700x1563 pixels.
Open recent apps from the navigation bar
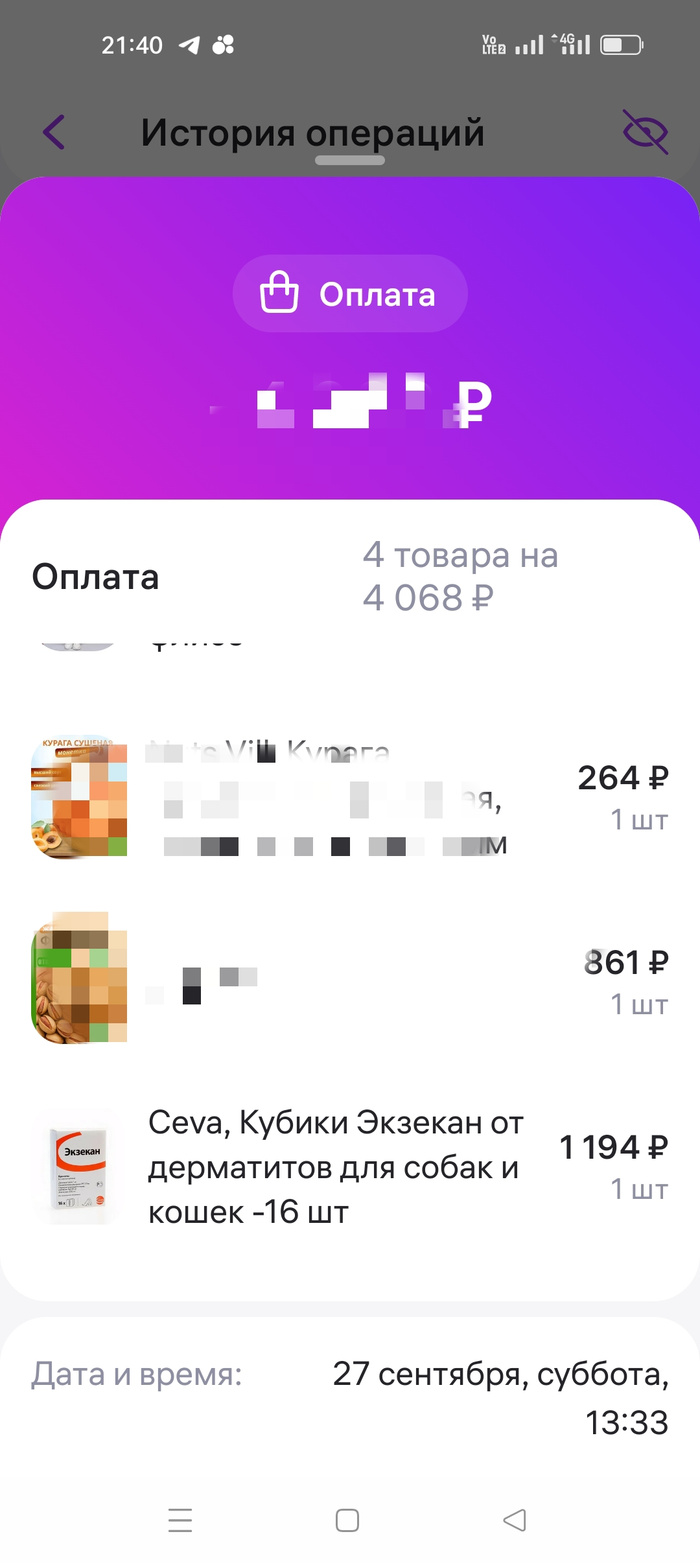pos(180,1521)
